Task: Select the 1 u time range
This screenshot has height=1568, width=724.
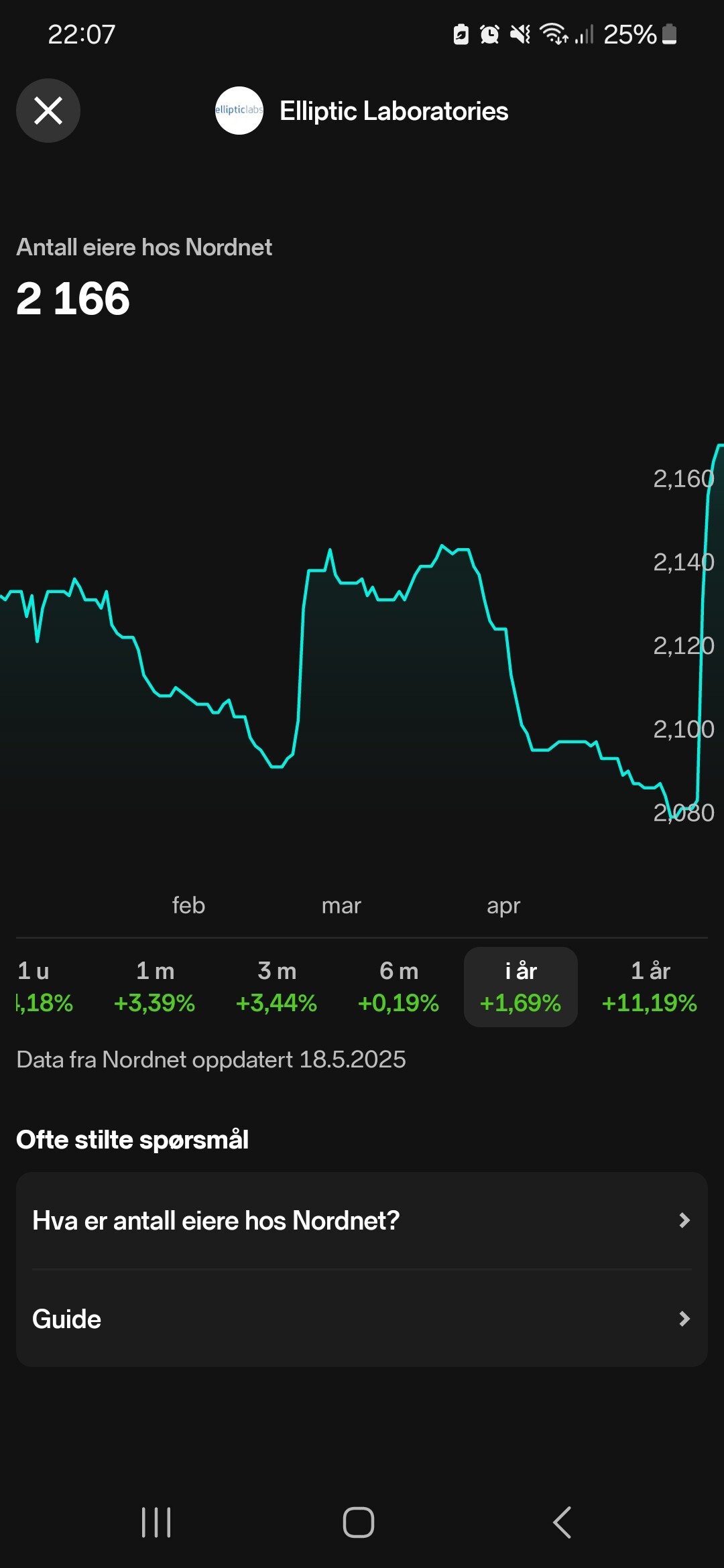Action: 43,986
